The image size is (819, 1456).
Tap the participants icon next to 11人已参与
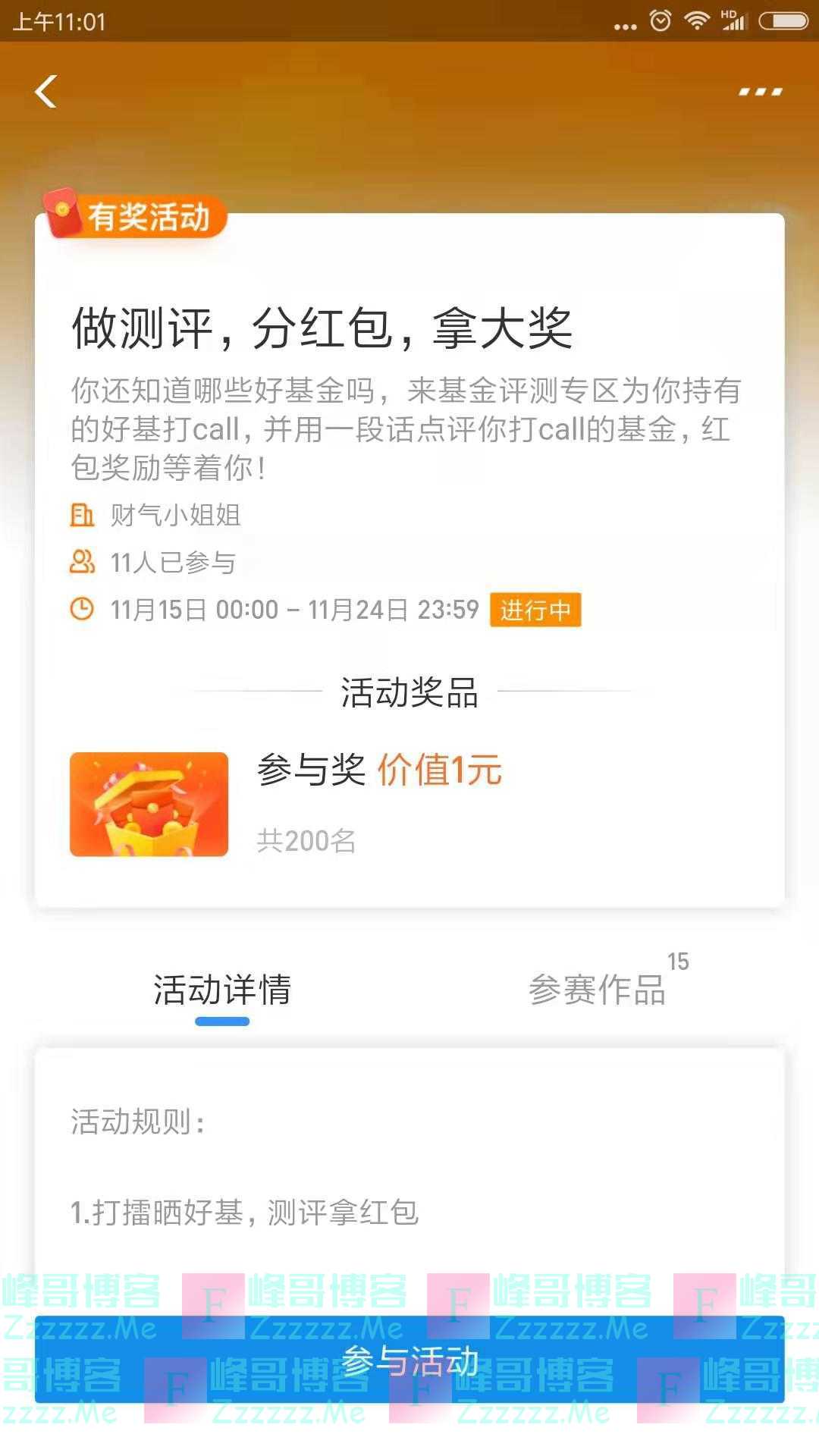coord(82,562)
